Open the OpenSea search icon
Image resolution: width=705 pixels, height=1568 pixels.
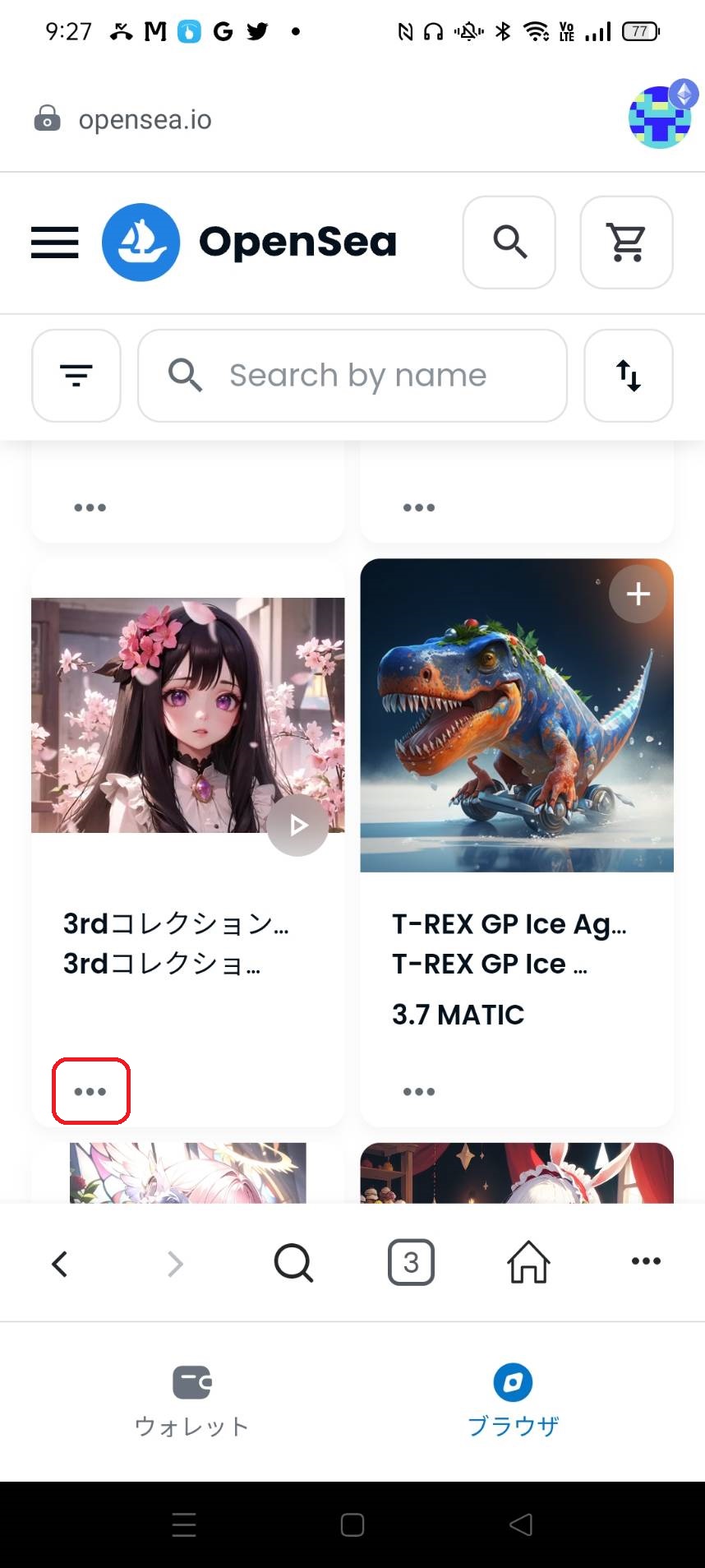pos(509,242)
